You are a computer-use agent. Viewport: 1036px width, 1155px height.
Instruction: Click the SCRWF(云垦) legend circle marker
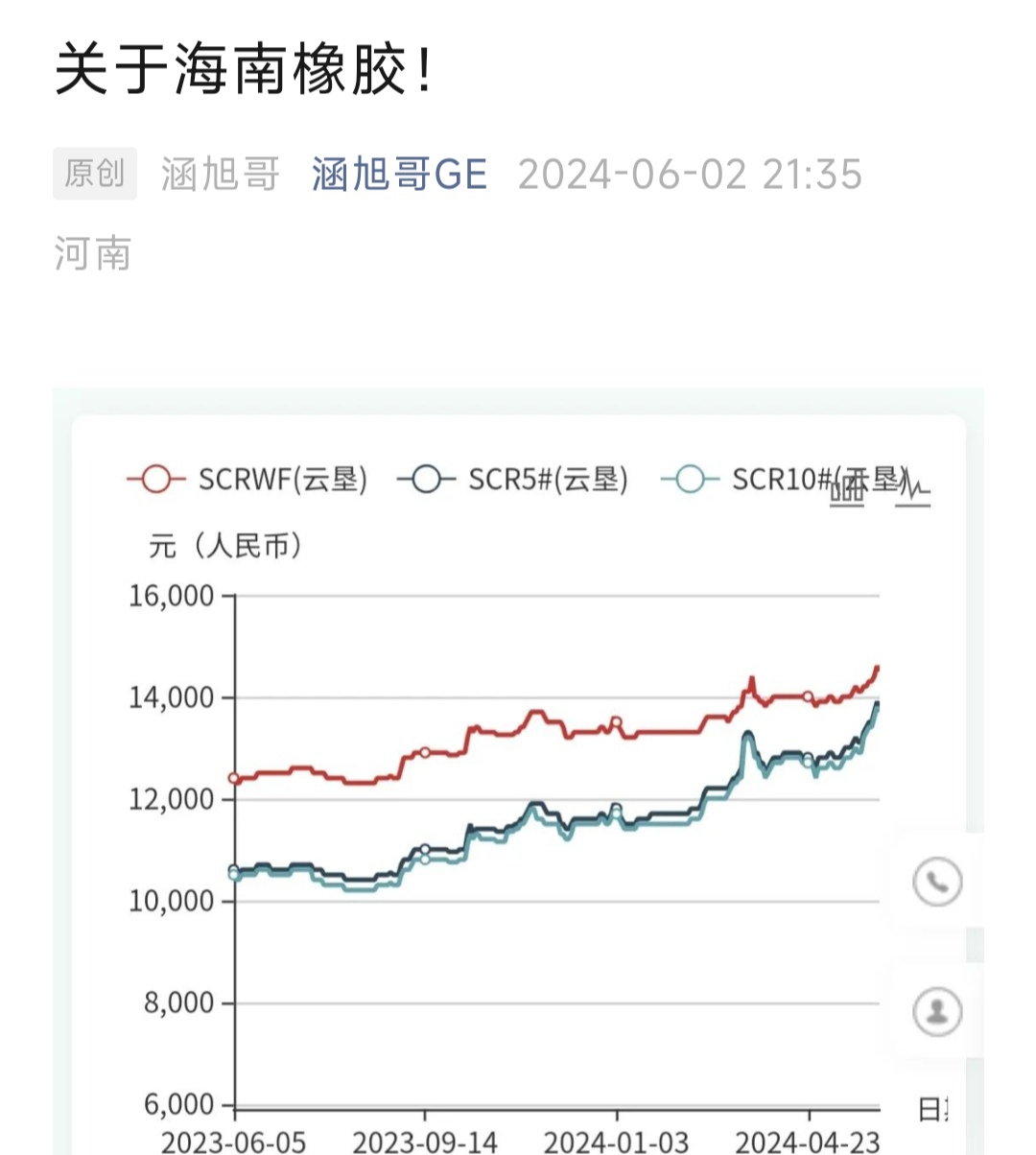coord(153,481)
